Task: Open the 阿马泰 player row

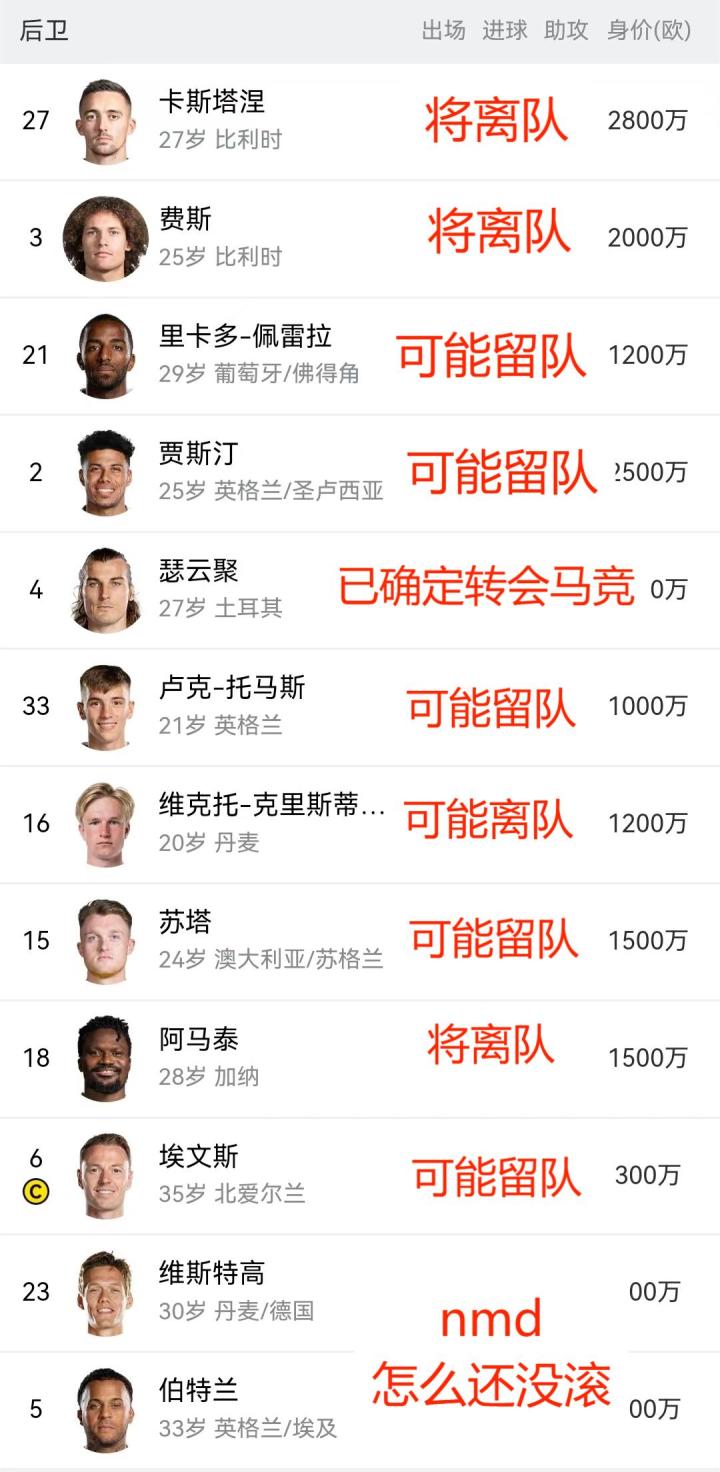Action: [198, 1040]
